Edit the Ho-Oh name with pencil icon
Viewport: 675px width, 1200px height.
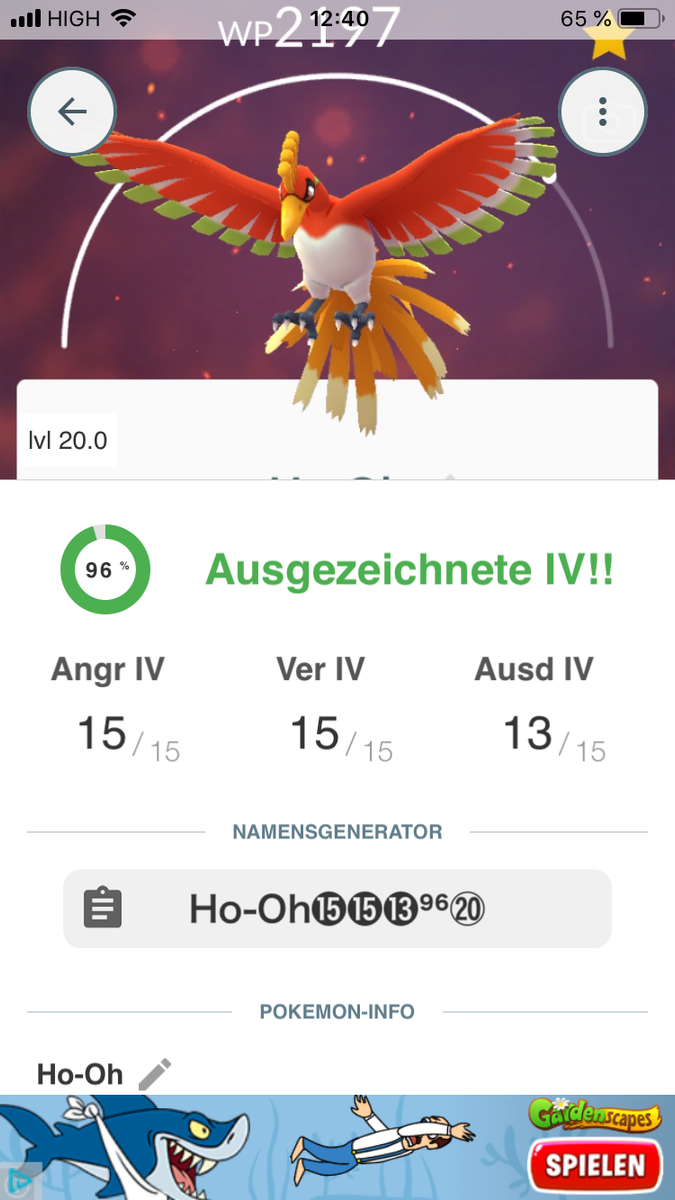(154, 1075)
